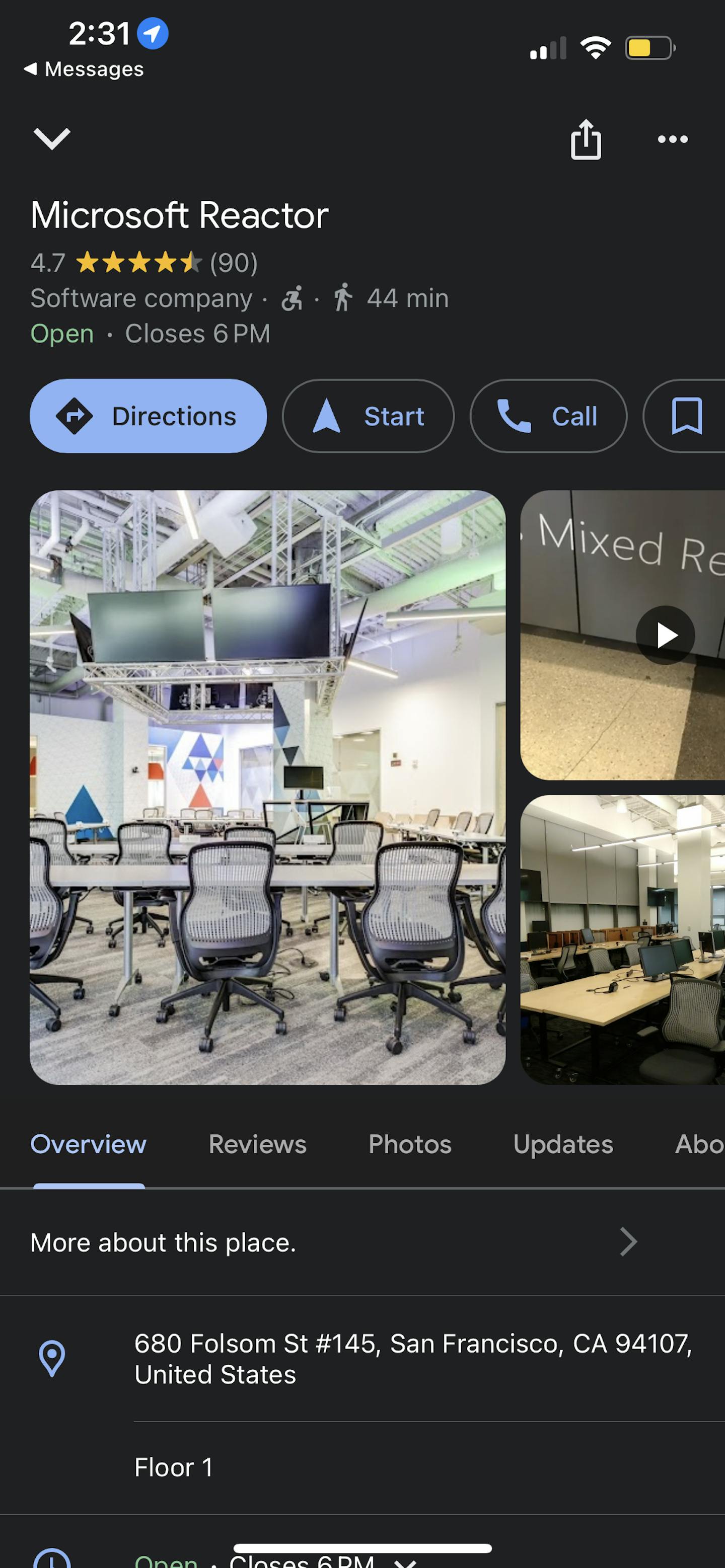Image resolution: width=725 pixels, height=1568 pixels.
Task: Open the 4.7 star rating reviews
Action: pos(144,263)
